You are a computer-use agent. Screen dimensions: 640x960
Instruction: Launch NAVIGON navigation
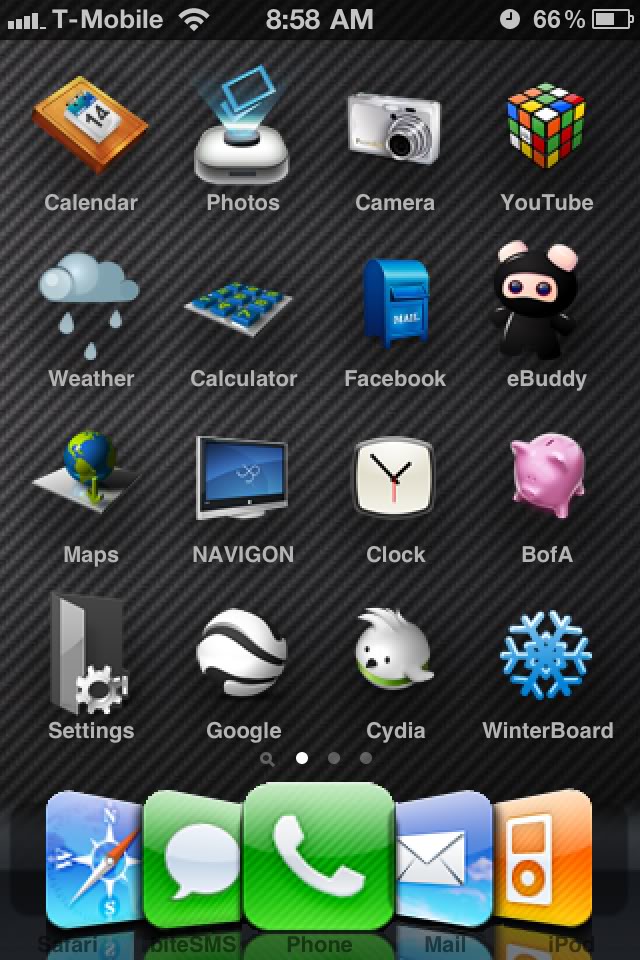(242, 480)
